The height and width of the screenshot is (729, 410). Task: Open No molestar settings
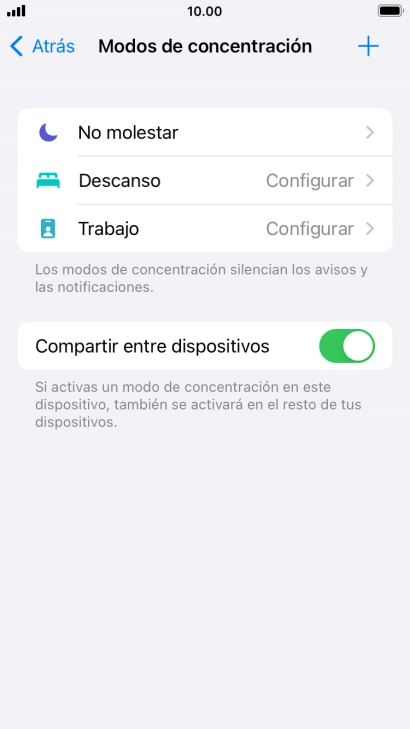[x=205, y=133]
